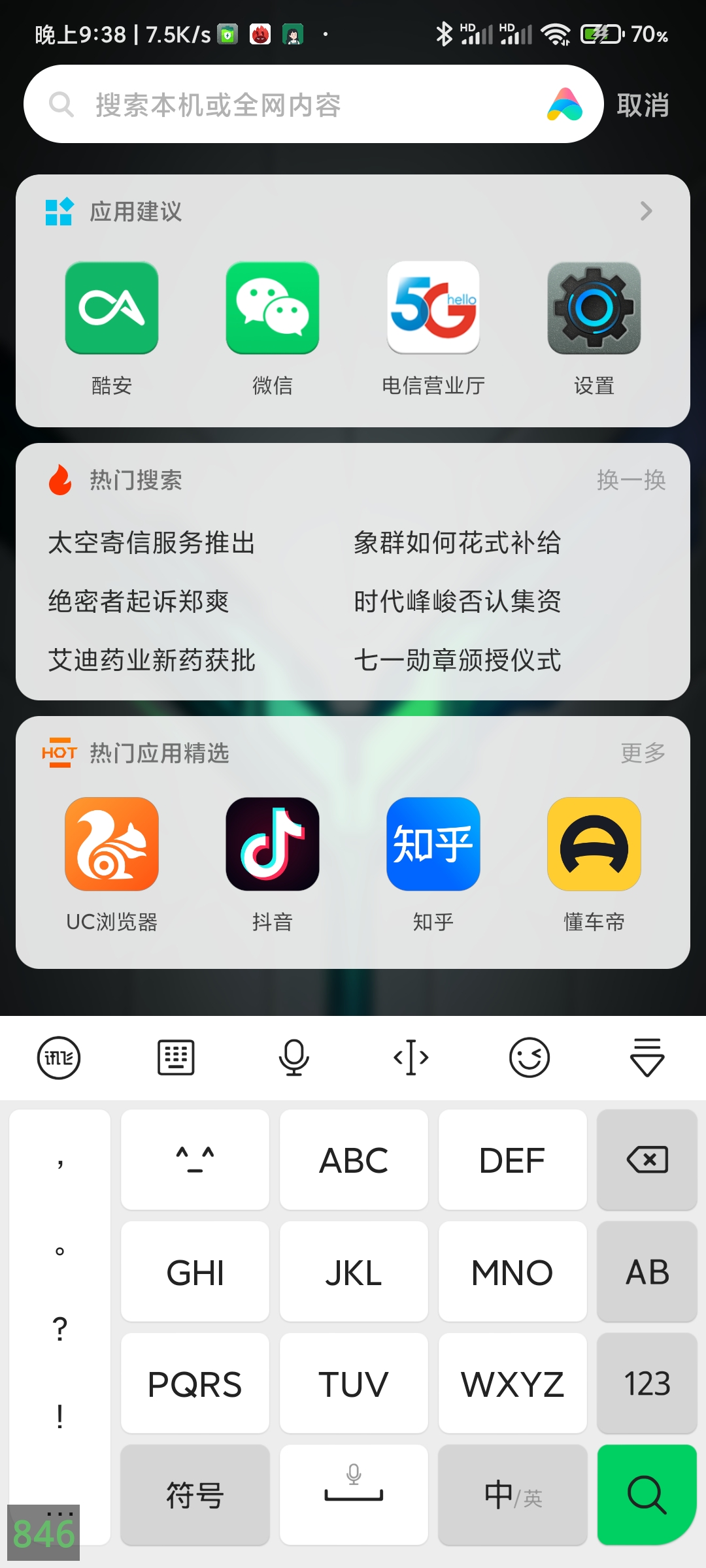Hit the green search key on the keyboard
Image resolution: width=706 pixels, height=1568 pixels.
647,1494
